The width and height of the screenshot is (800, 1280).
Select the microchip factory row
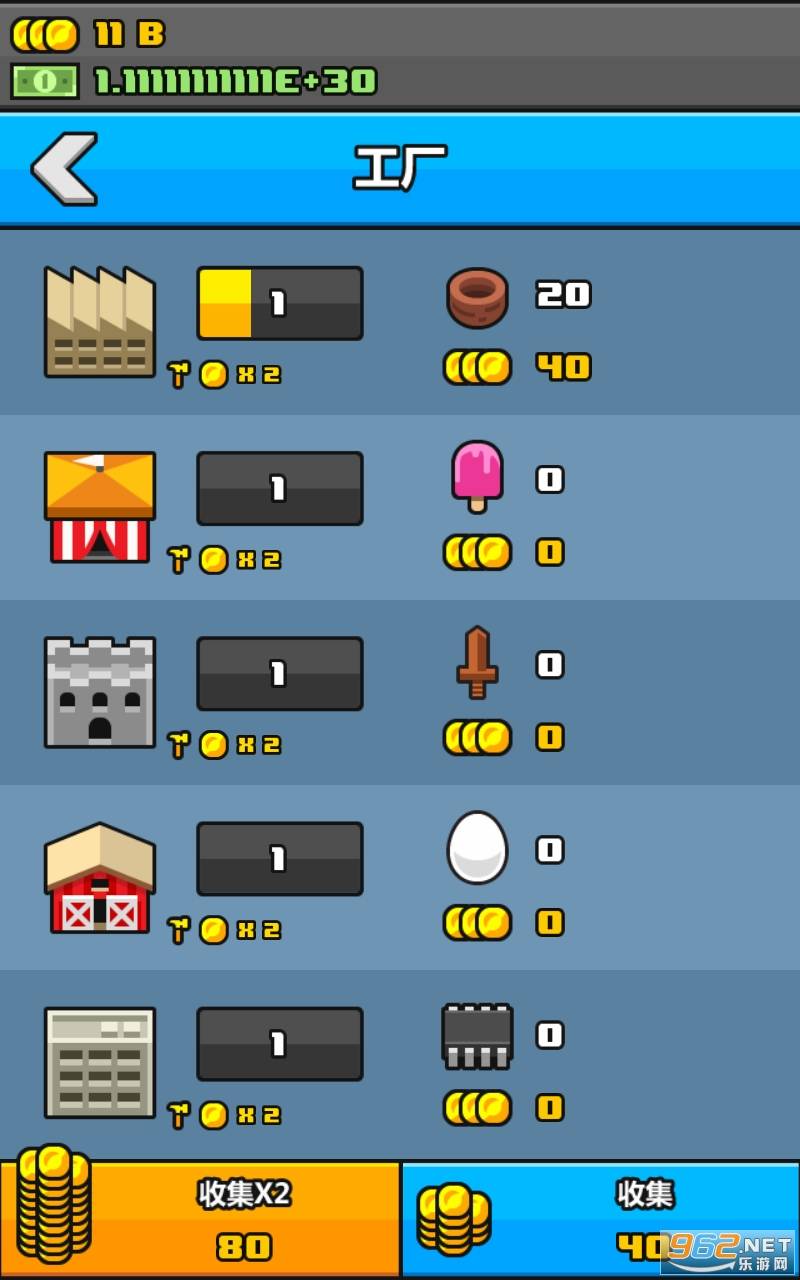(x=400, y=1062)
